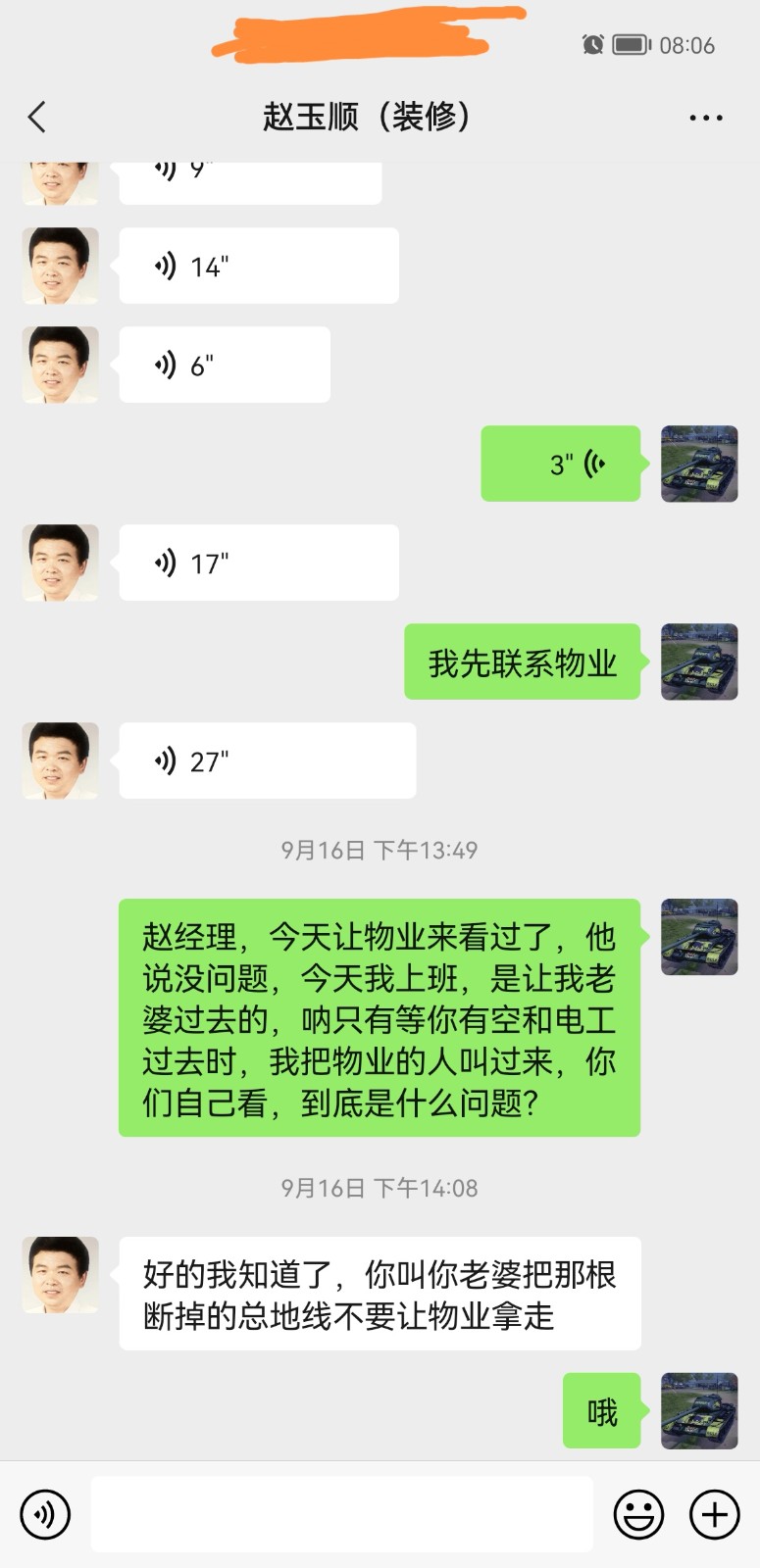Play the sent 3-second voice message
Image resolution: width=760 pixels, height=1568 pixels.
[560, 464]
